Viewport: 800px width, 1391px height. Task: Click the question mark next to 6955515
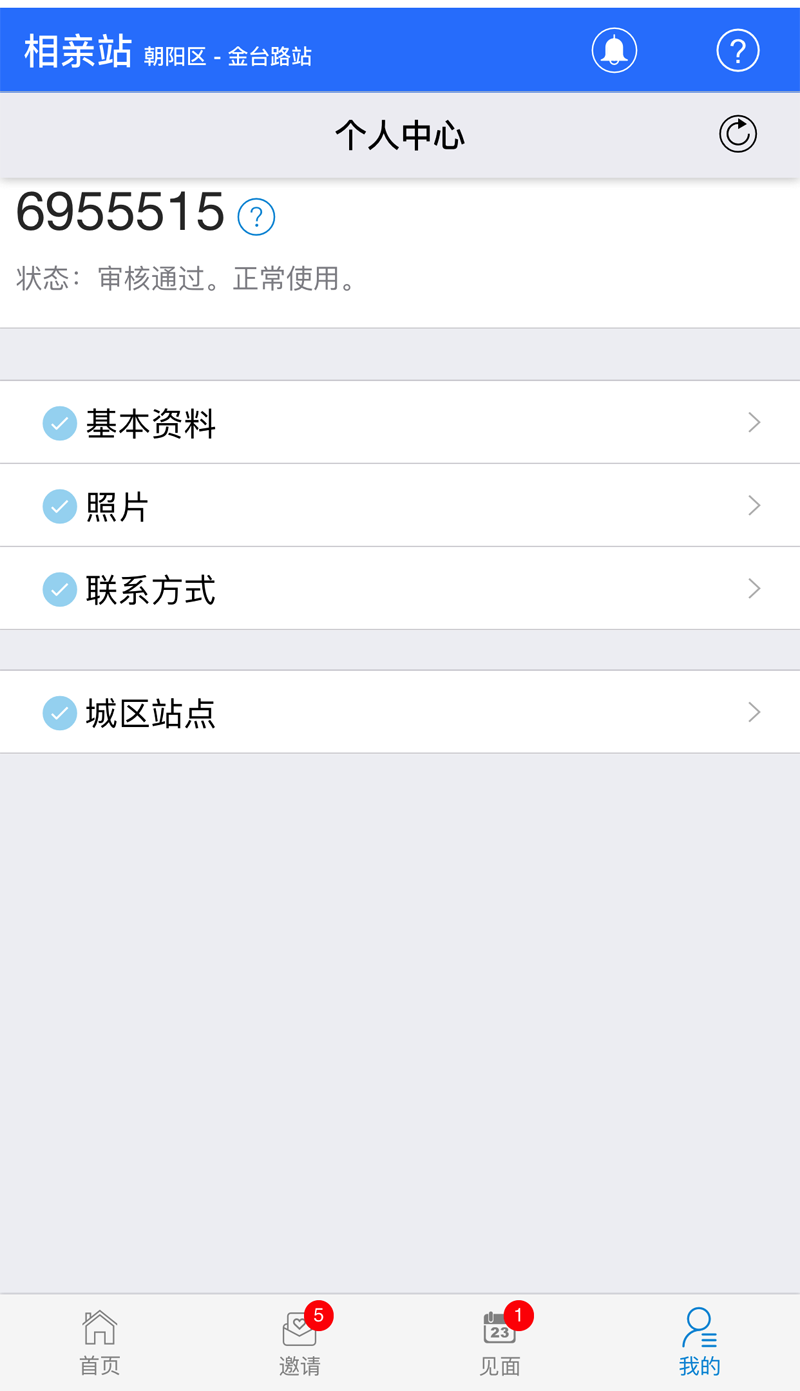click(x=256, y=217)
